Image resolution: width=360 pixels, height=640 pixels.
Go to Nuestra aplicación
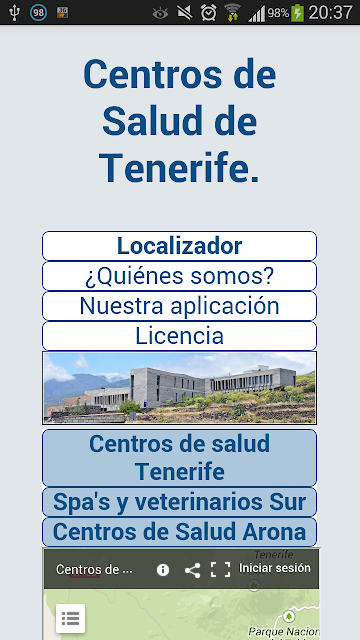(x=180, y=306)
